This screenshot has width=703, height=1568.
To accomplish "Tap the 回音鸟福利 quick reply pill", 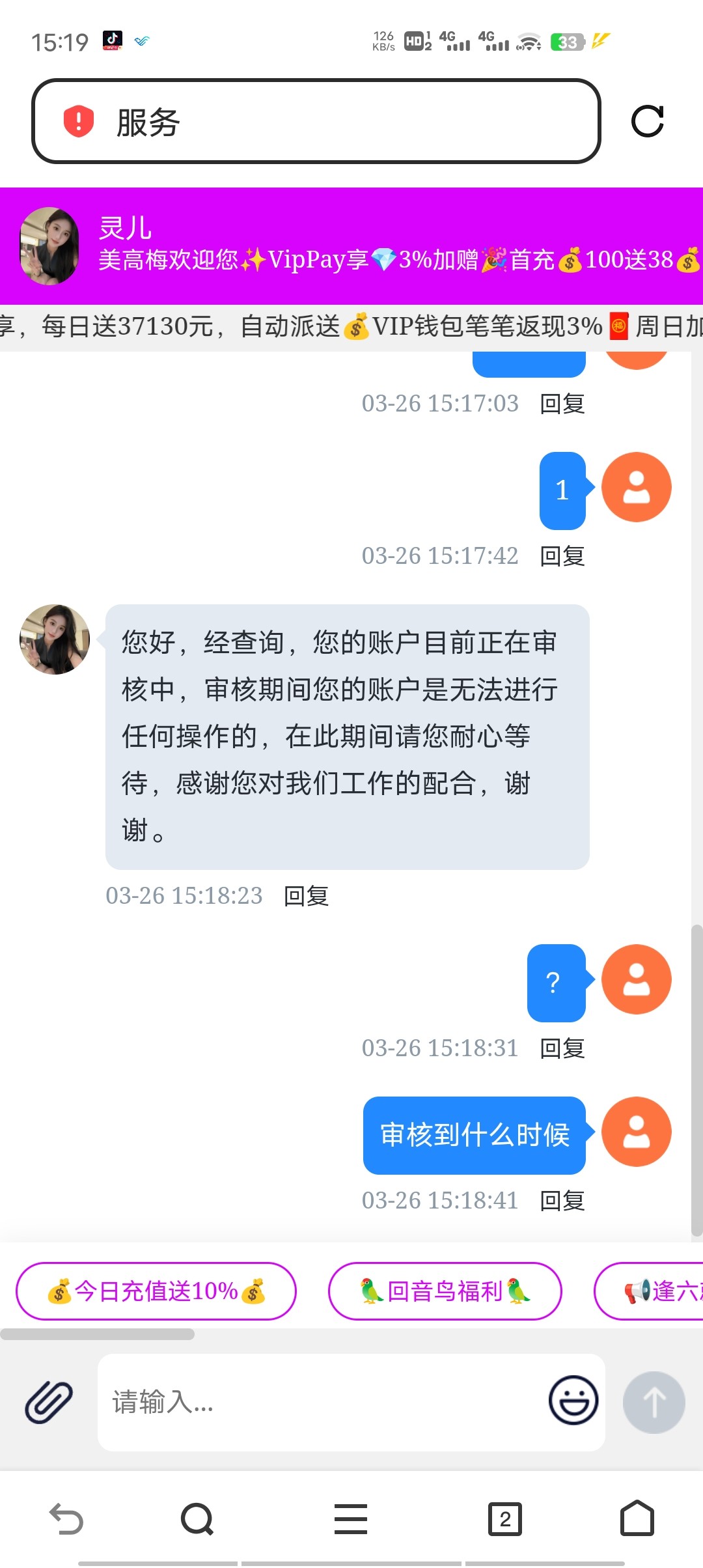I will click(445, 1291).
